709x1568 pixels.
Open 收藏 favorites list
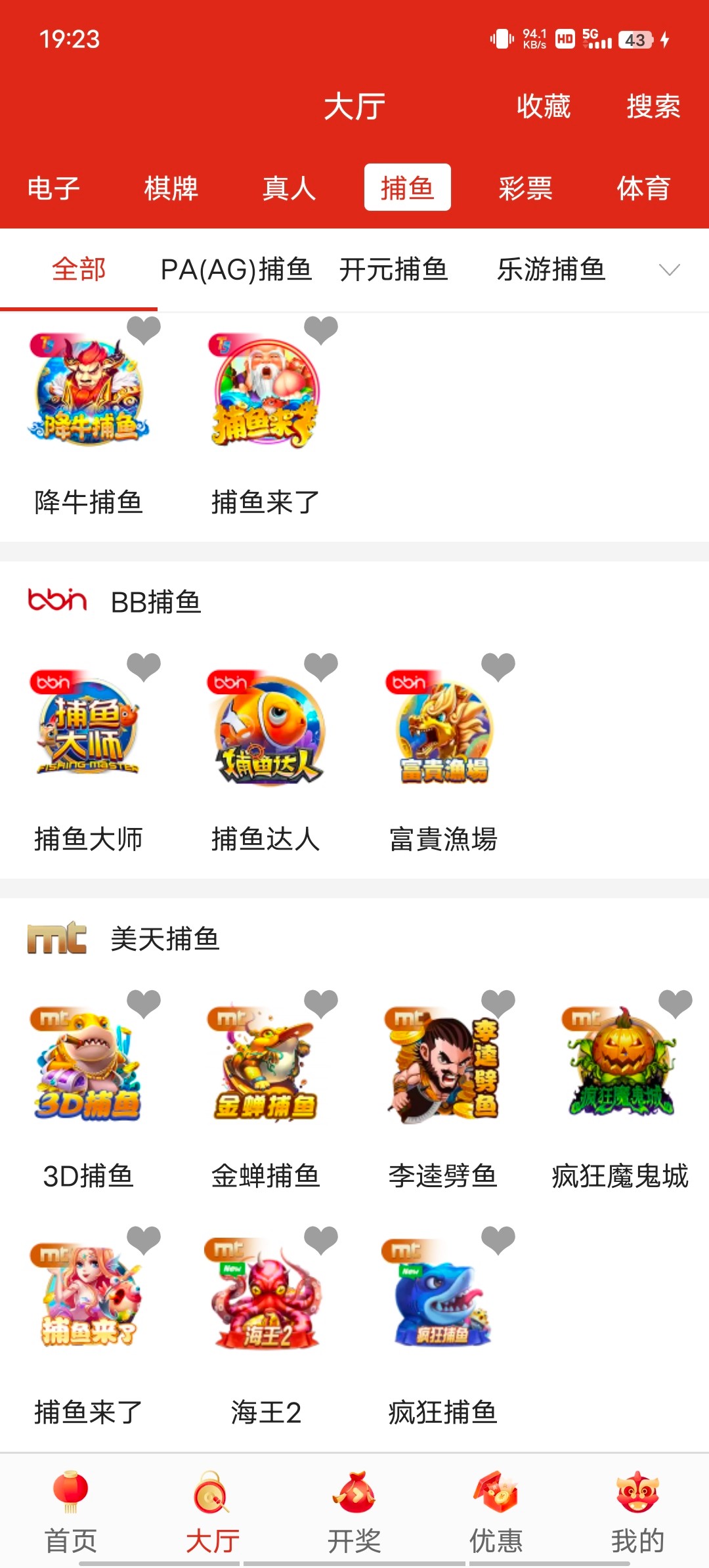(x=544, y=106)
